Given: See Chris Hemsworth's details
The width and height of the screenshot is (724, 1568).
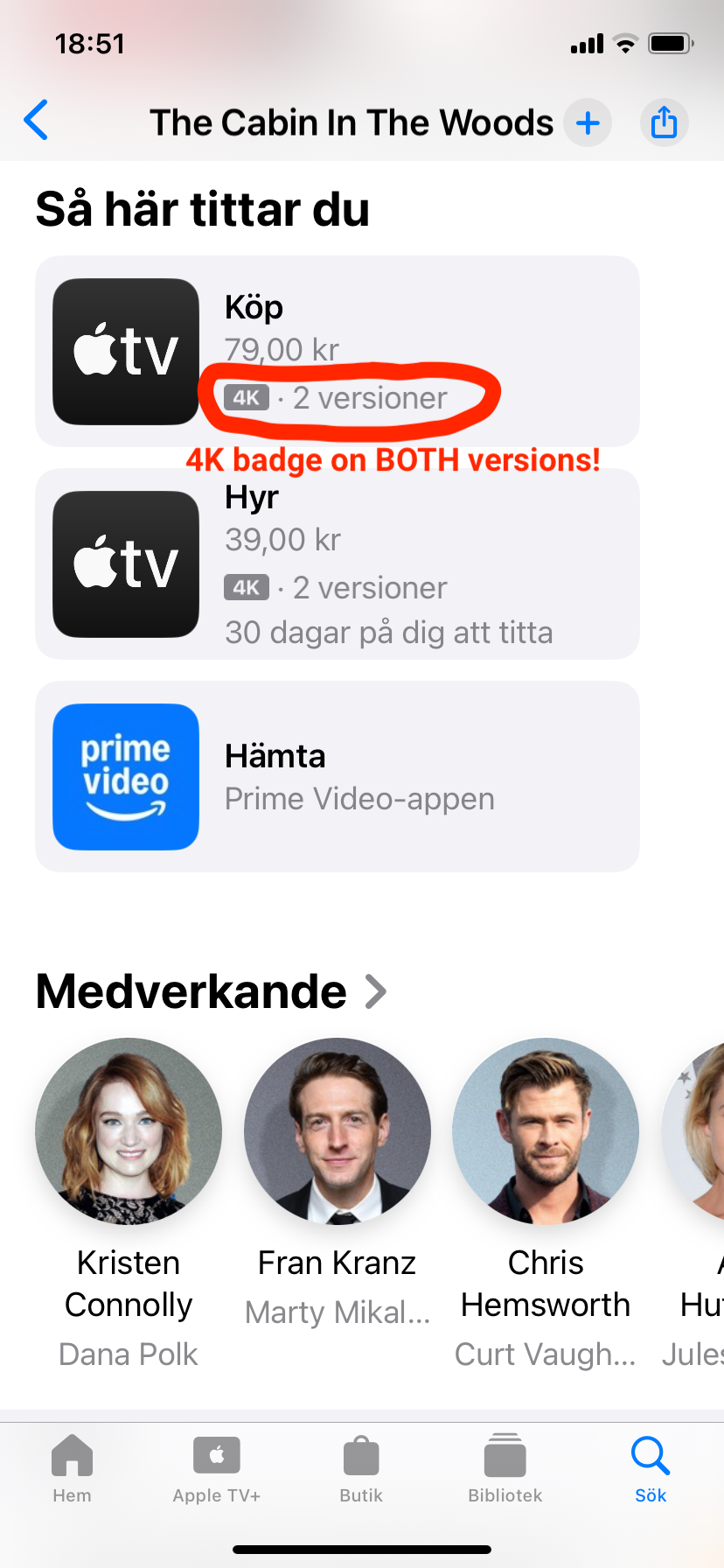Looking at the screenshot, I should click(546, 1131).
